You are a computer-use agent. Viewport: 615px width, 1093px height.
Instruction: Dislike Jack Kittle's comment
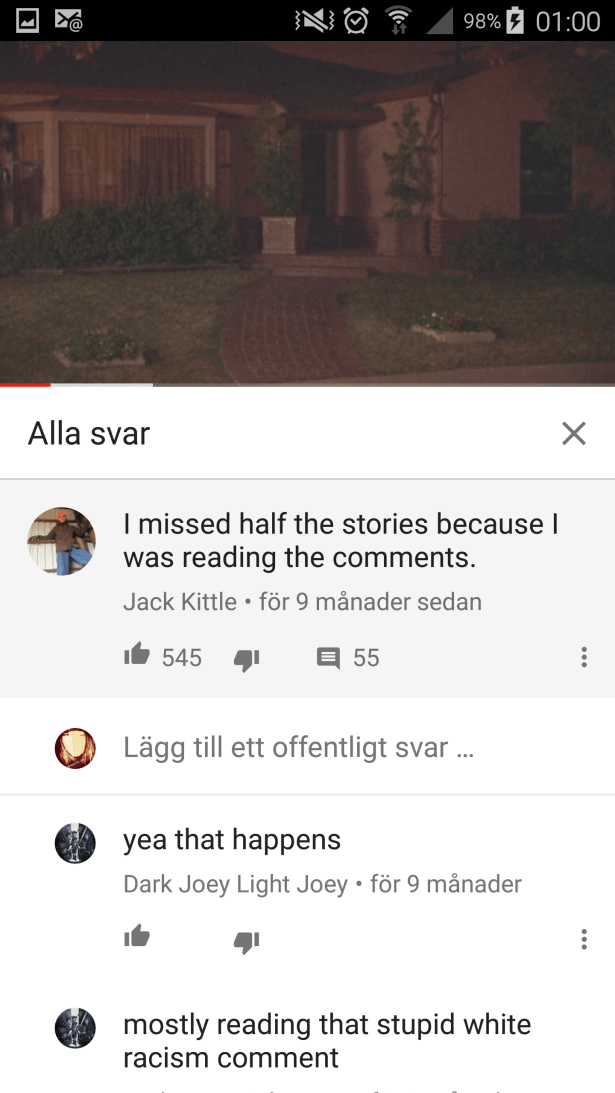[x=246, y=658]
